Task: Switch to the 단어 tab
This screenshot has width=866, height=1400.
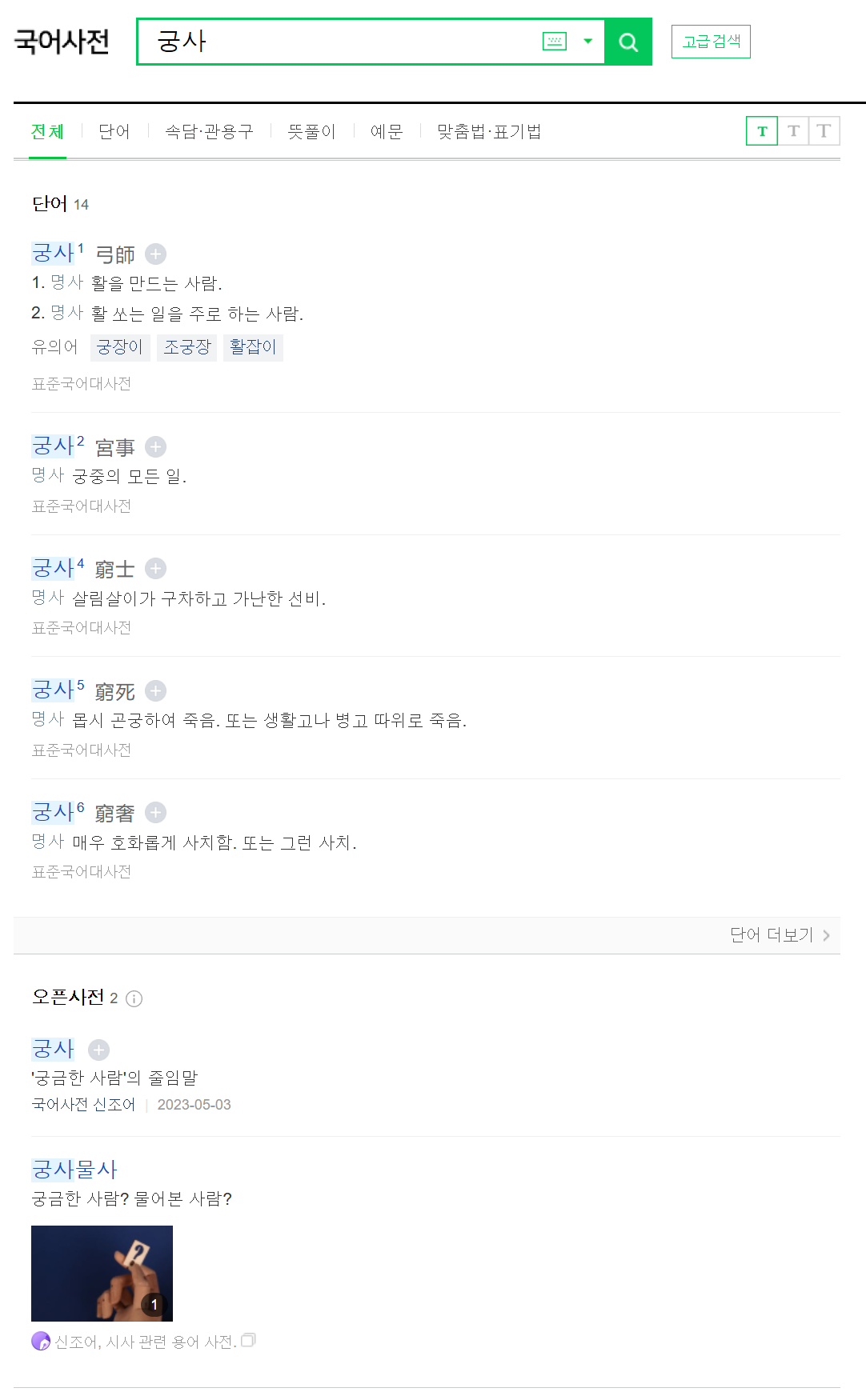Action: point(114,131)
